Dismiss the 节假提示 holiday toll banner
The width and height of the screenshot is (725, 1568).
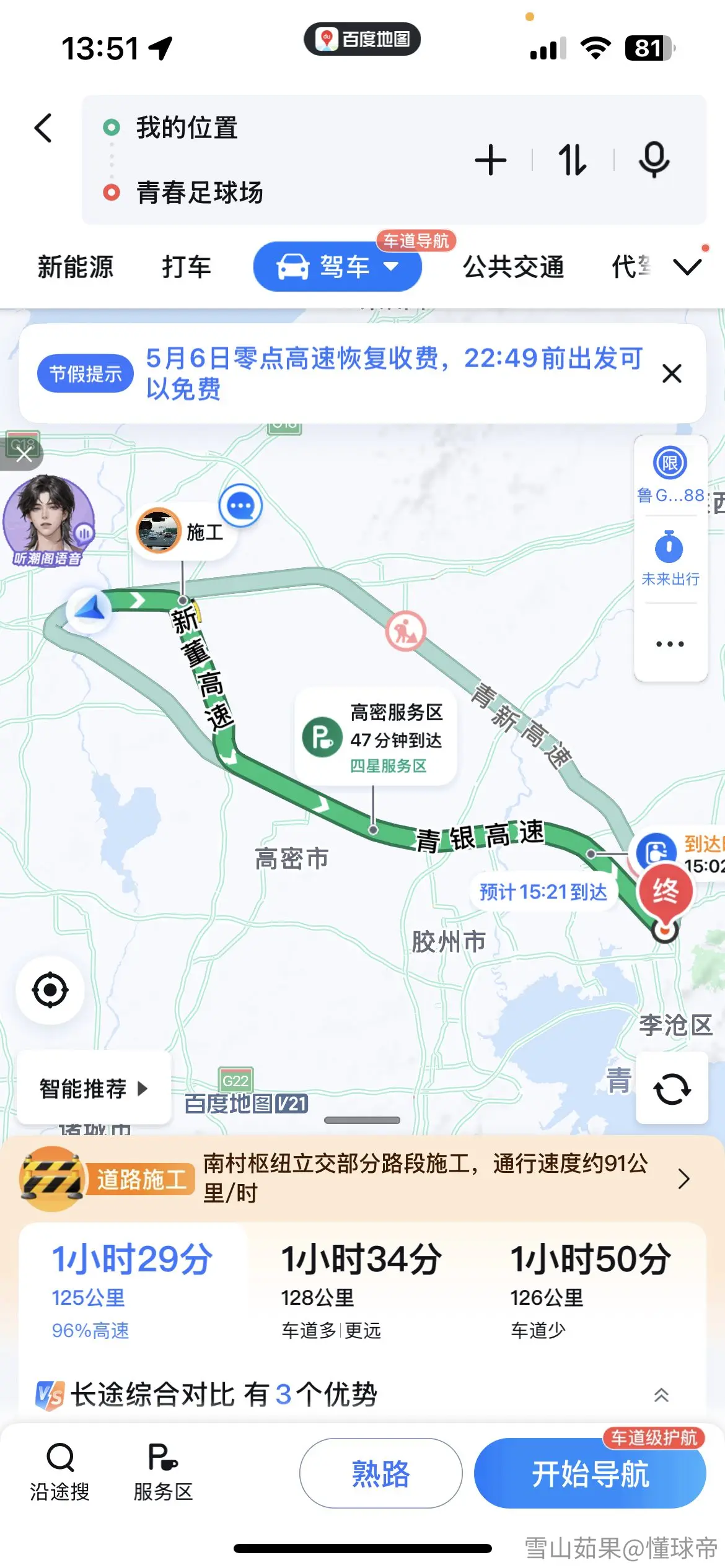(672, 373)
